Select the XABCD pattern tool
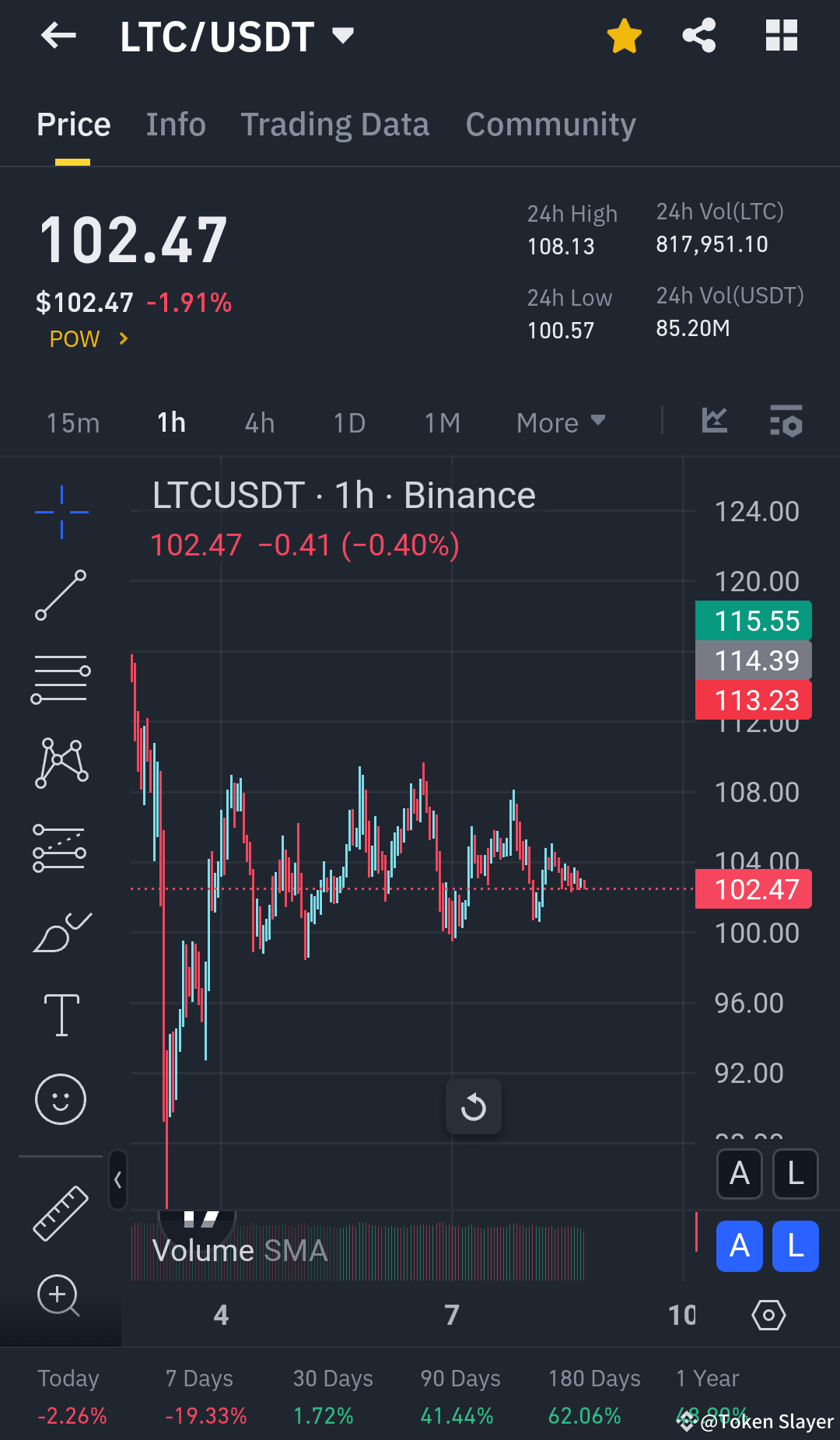This screenshot has height=1440, width=840. [61, 762]
